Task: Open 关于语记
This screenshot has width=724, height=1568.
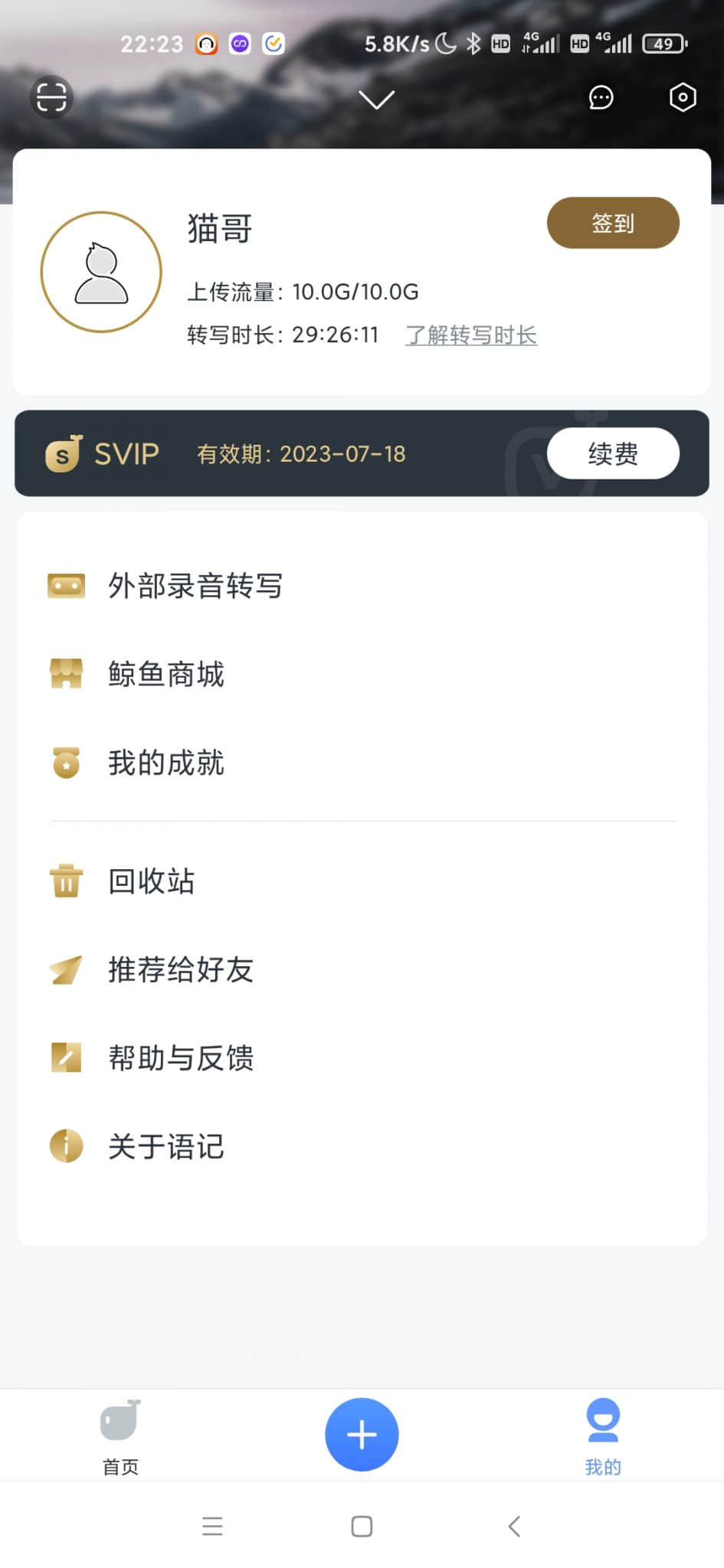Action: click(362, 1146)
